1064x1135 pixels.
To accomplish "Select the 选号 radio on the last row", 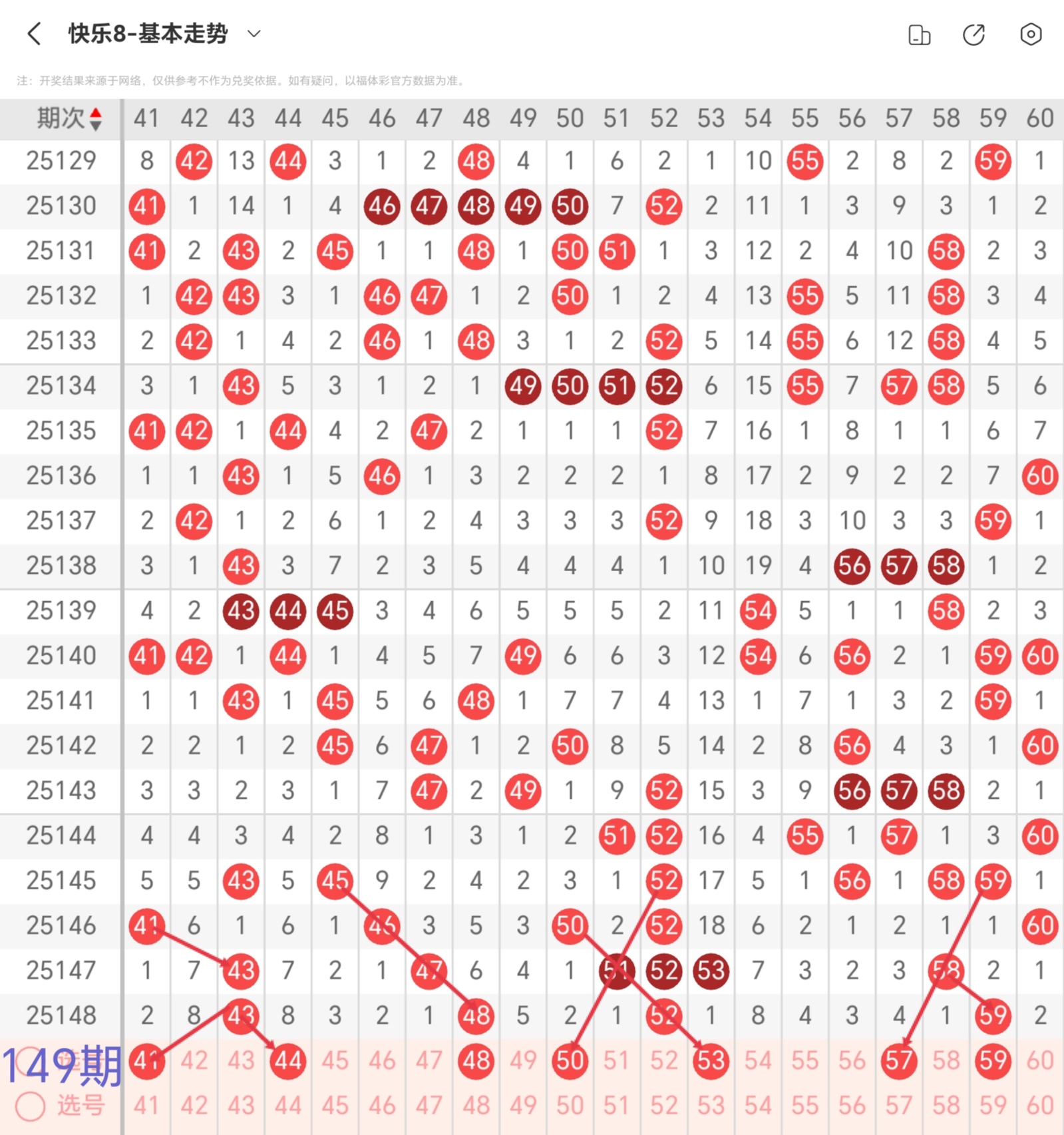I will (31, 1106).
